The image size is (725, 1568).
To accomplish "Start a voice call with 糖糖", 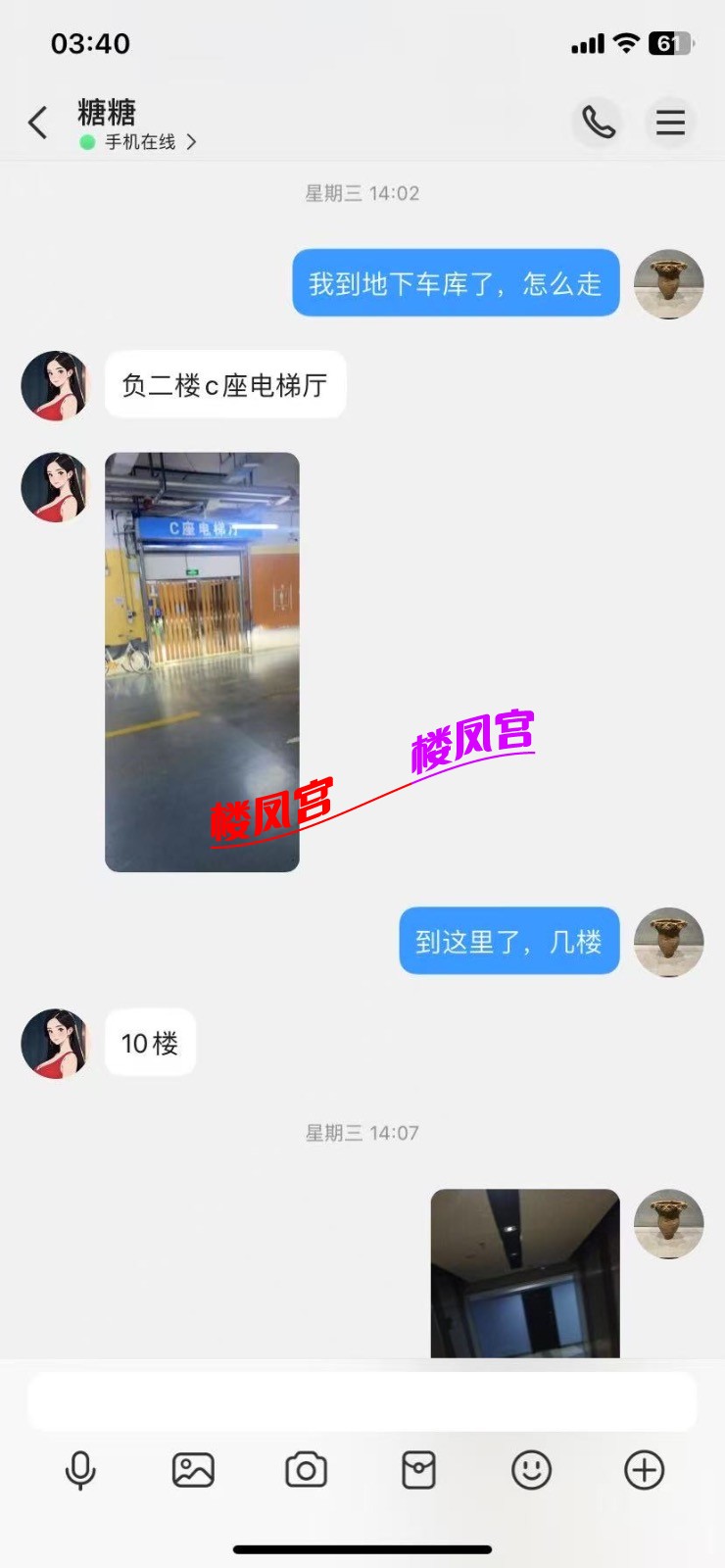I will (598, 122).
